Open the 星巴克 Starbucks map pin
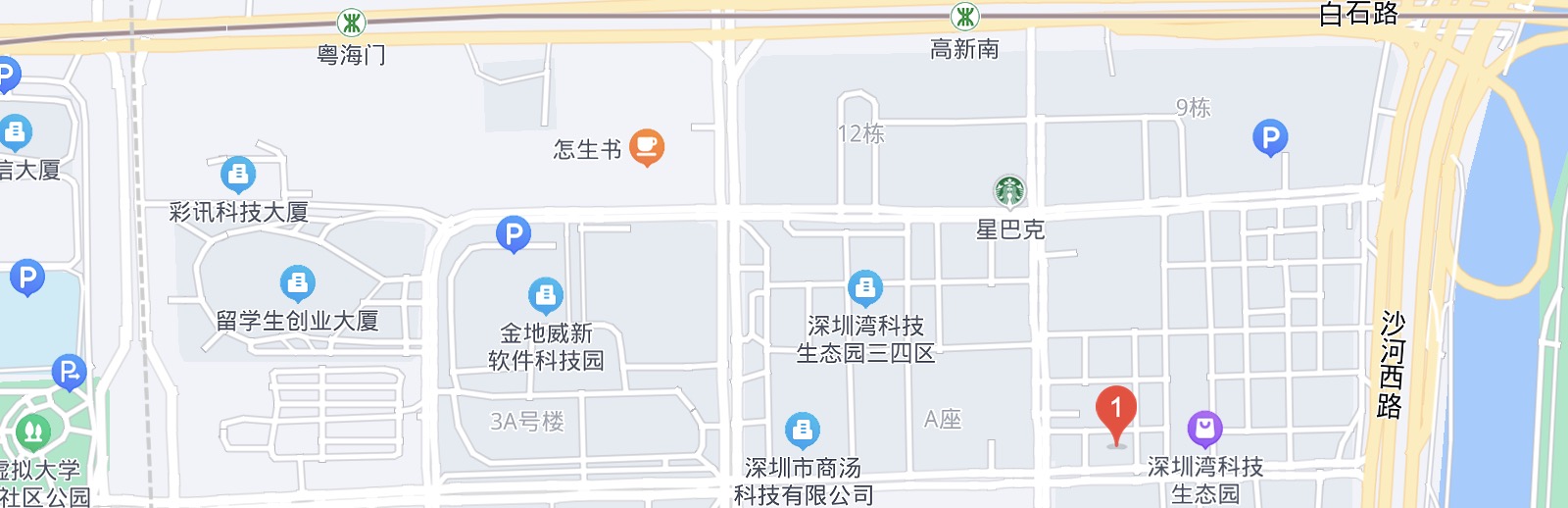Screen dimensions: 1568x508 click(x=1009, y=190)
